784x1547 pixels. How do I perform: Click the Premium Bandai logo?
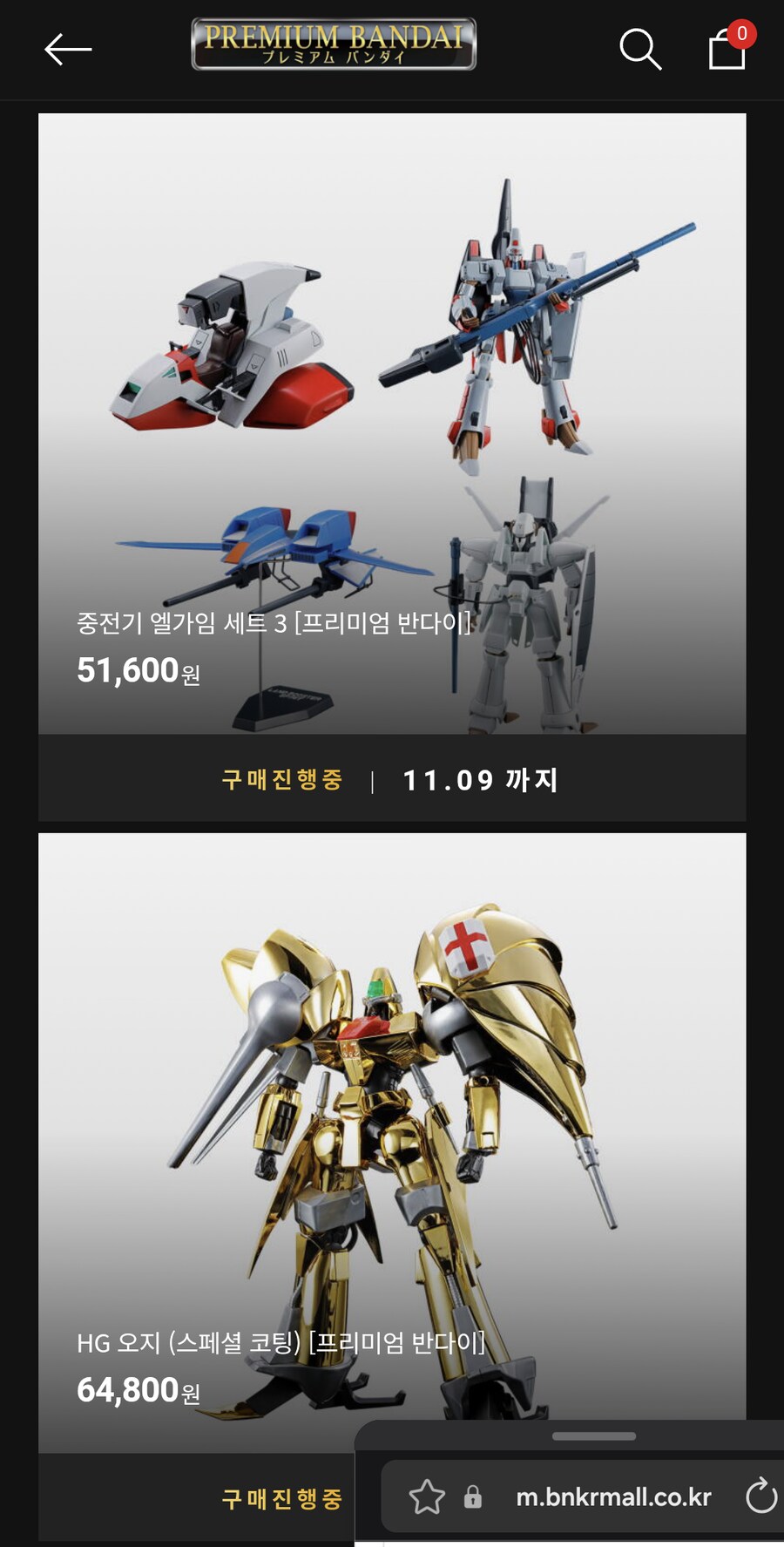[x=332, y=45]
